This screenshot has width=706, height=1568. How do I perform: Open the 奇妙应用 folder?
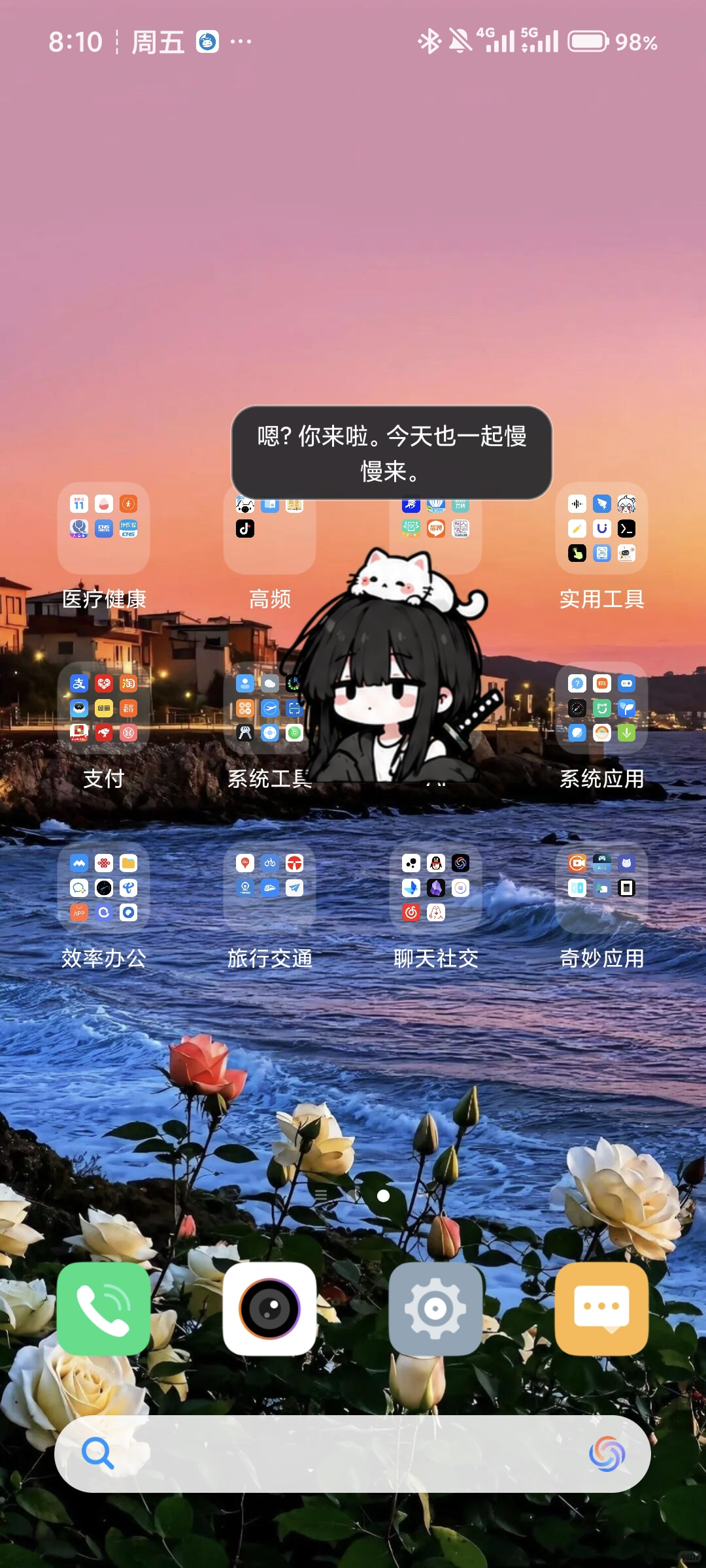click(601, 888)
